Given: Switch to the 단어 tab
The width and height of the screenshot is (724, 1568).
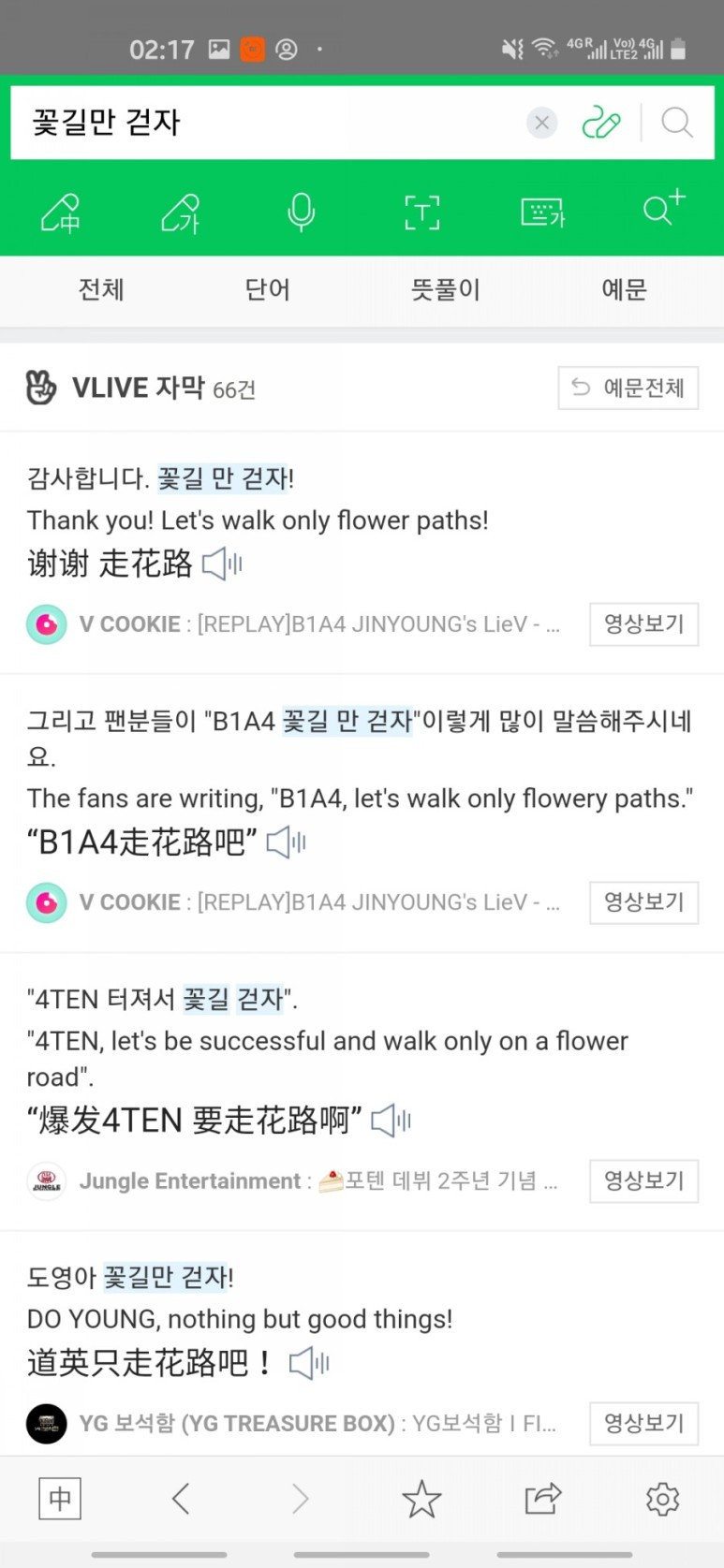Looking at the screenshot, I should [x=267, y=290].
